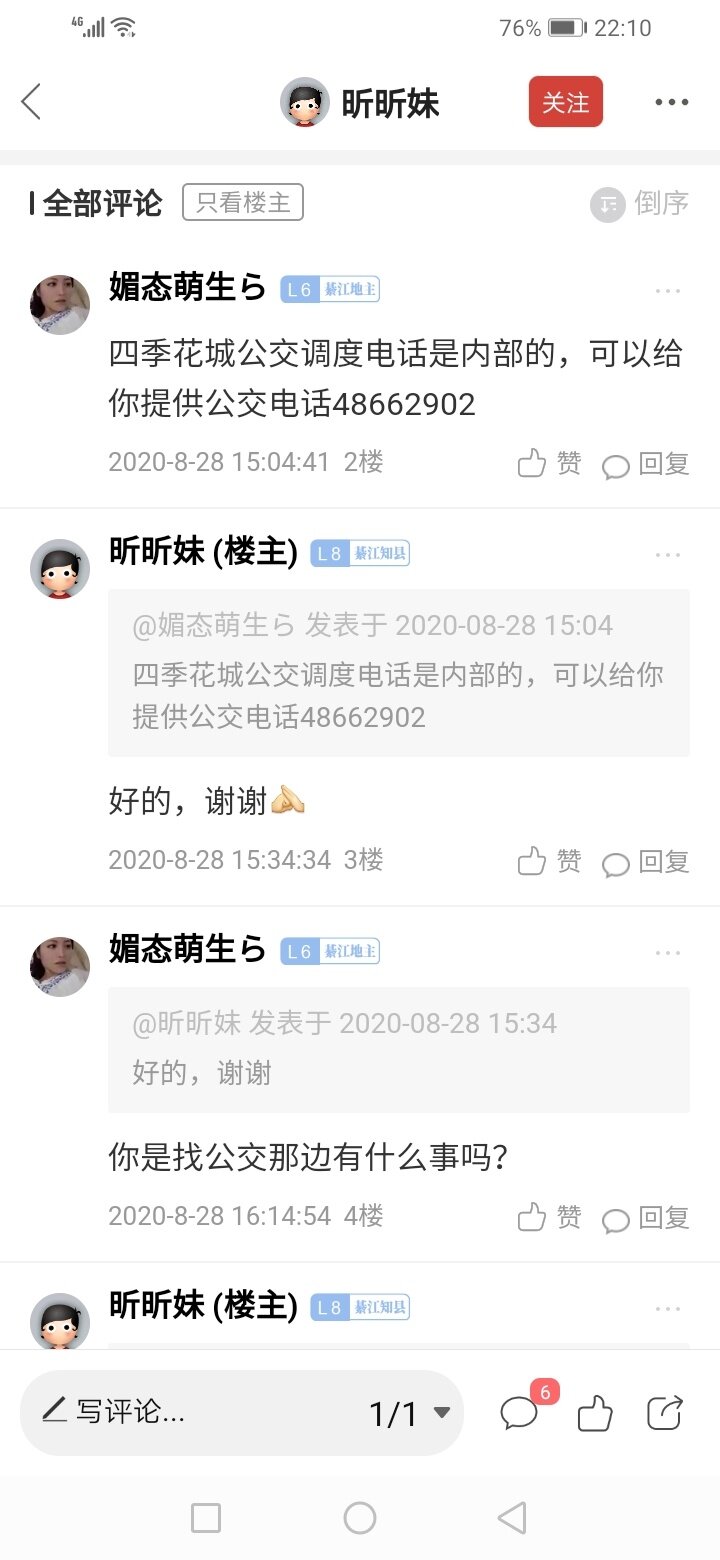720x1560 pixels.
Task: Like this post from the bottom bar
Action: tap(595, 1413)
